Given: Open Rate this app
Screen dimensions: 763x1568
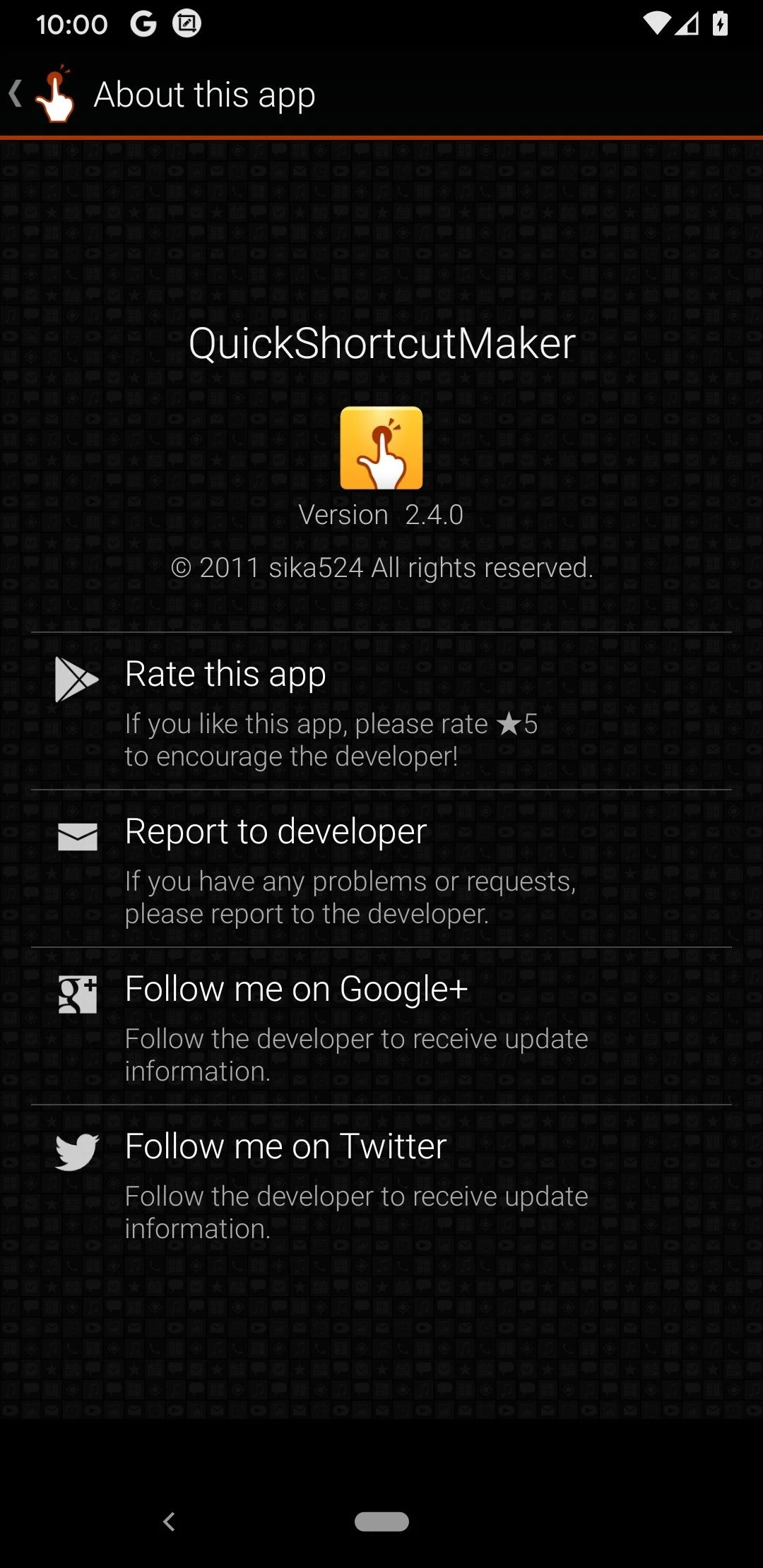Looking at the screenshot, I should coord(381,711).
